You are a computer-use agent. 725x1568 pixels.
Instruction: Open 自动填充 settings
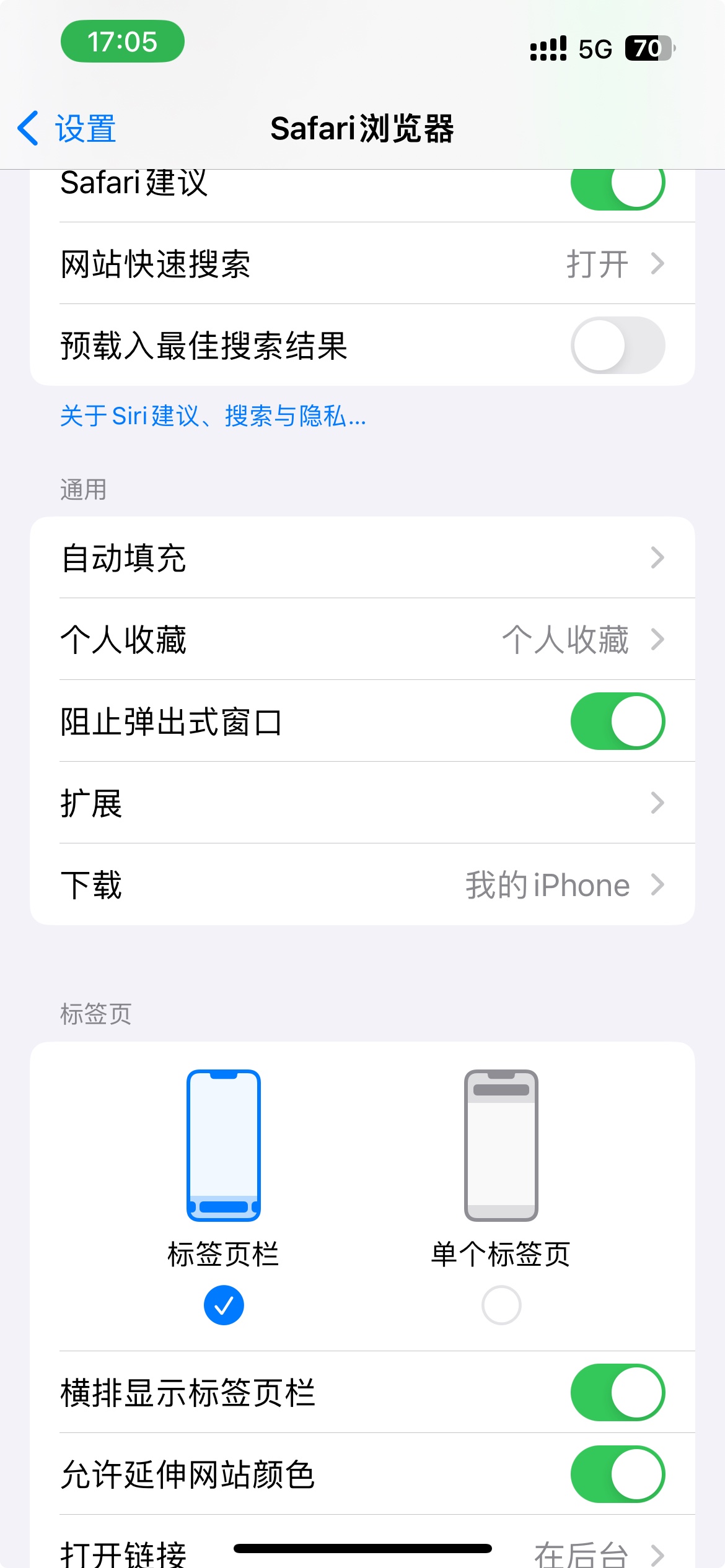pyautogui.click(x=362, y=558)
